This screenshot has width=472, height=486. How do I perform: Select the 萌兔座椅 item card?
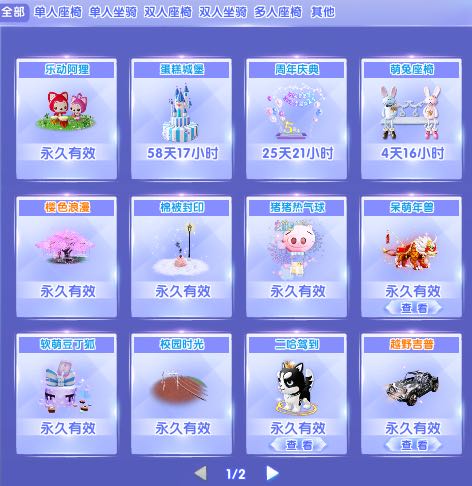pyautogui.click(x=412, y=119)
